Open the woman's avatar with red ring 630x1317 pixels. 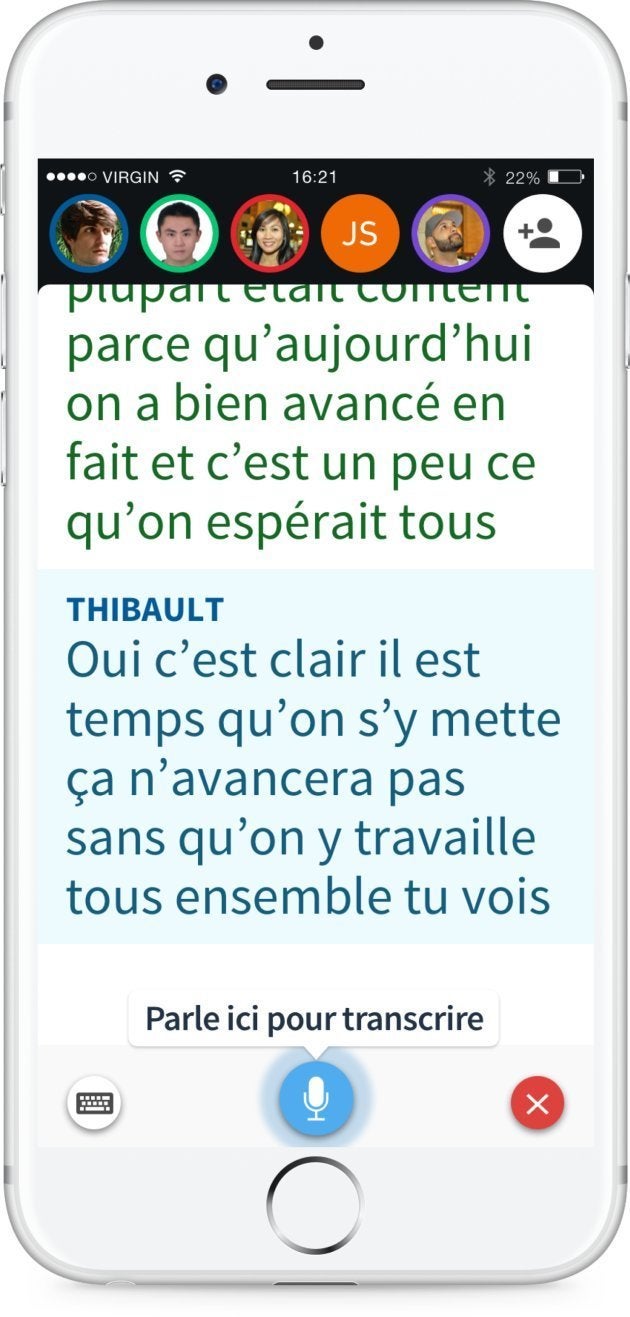coord(269,233)
